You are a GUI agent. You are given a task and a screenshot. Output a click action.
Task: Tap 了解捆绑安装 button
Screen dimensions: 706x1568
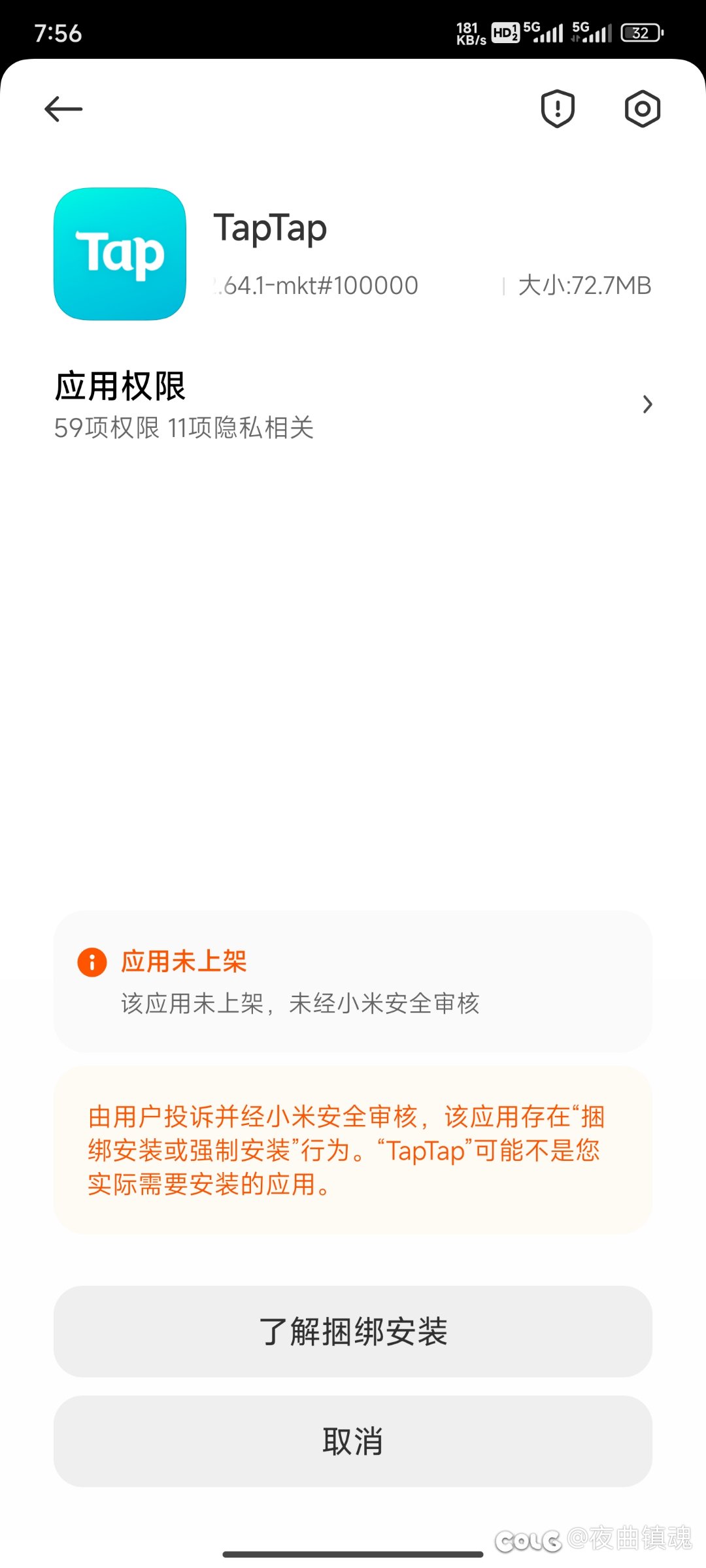pyautogui.click(x=353, y=1331)
